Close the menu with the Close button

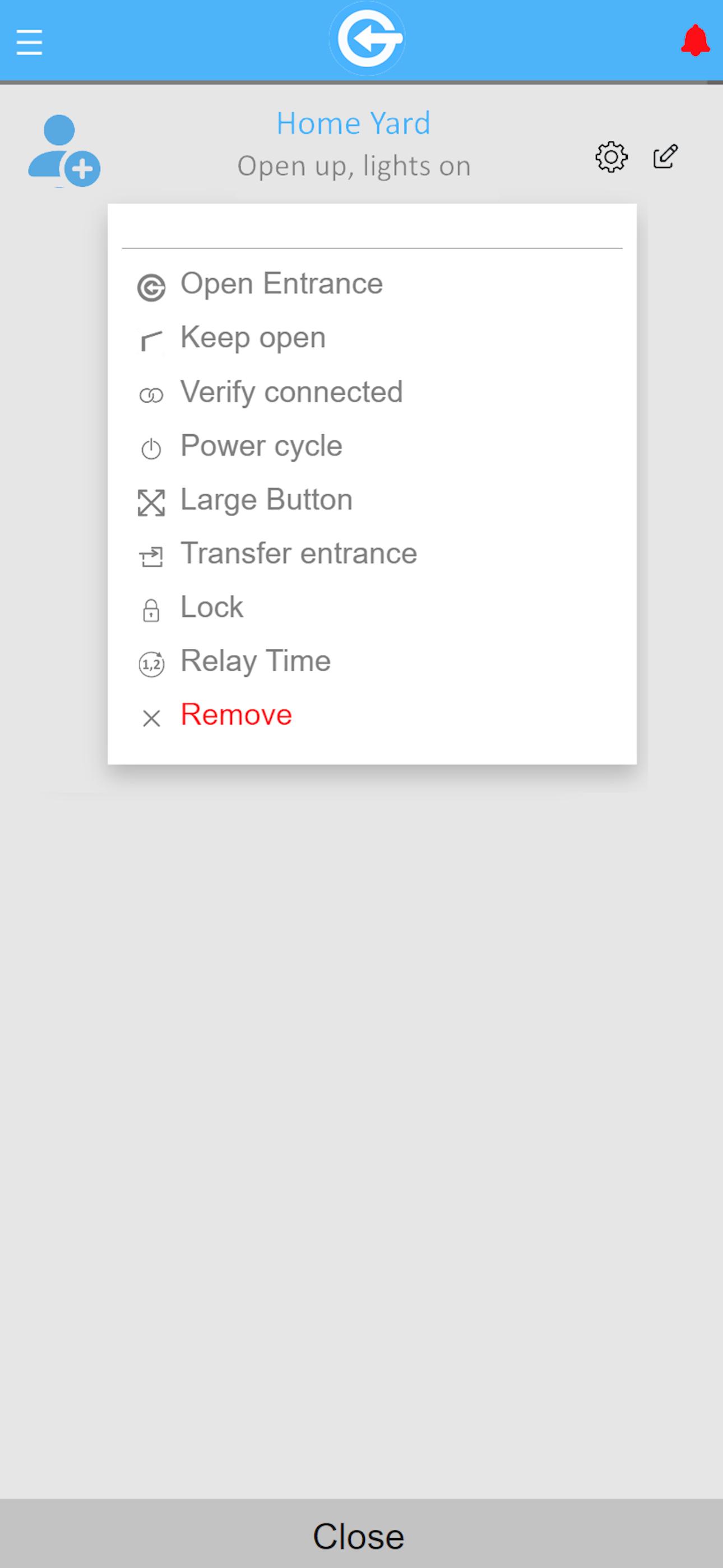click(361, 1535)
